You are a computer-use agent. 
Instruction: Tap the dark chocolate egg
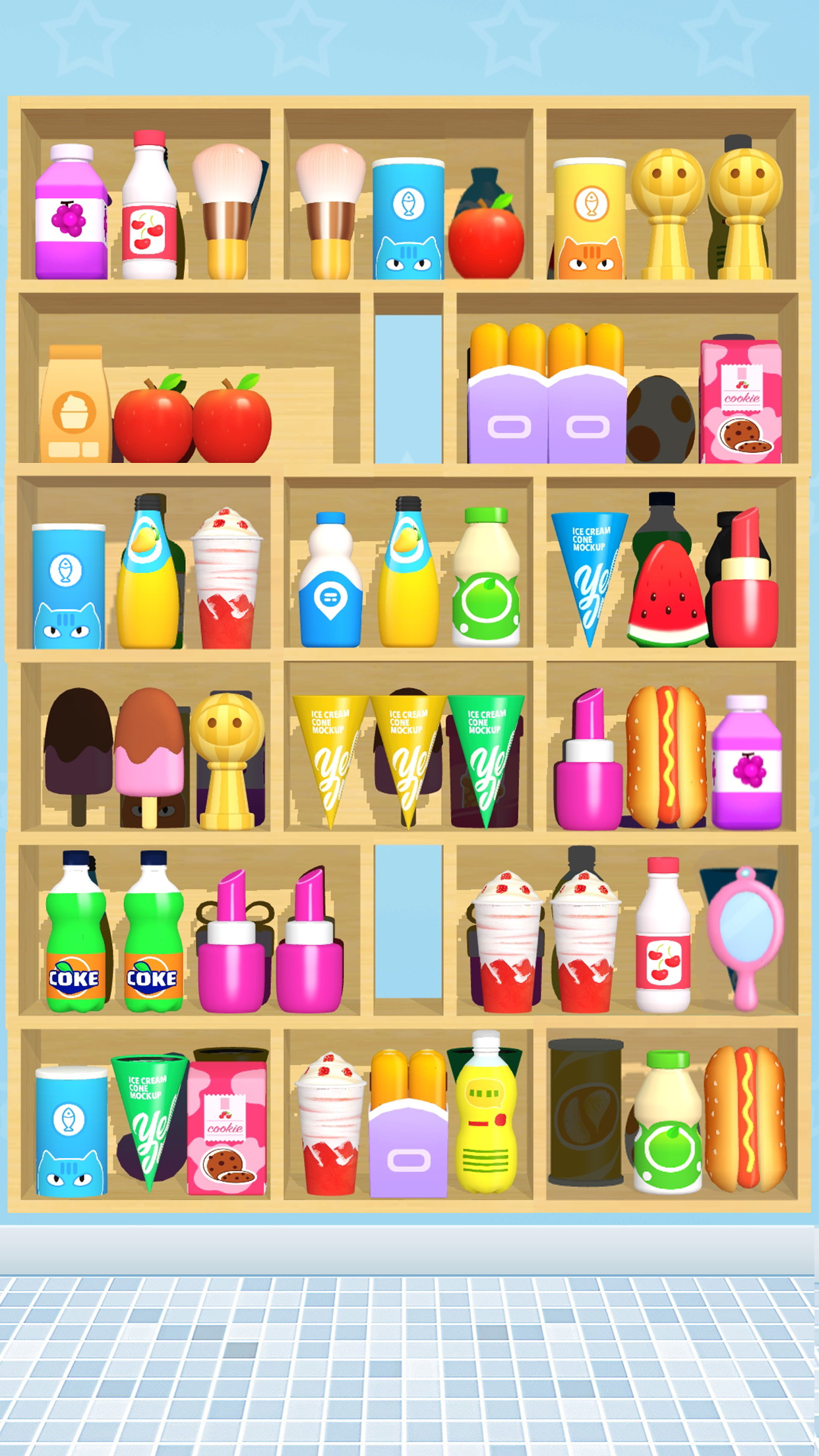click(x=660, y=420)
